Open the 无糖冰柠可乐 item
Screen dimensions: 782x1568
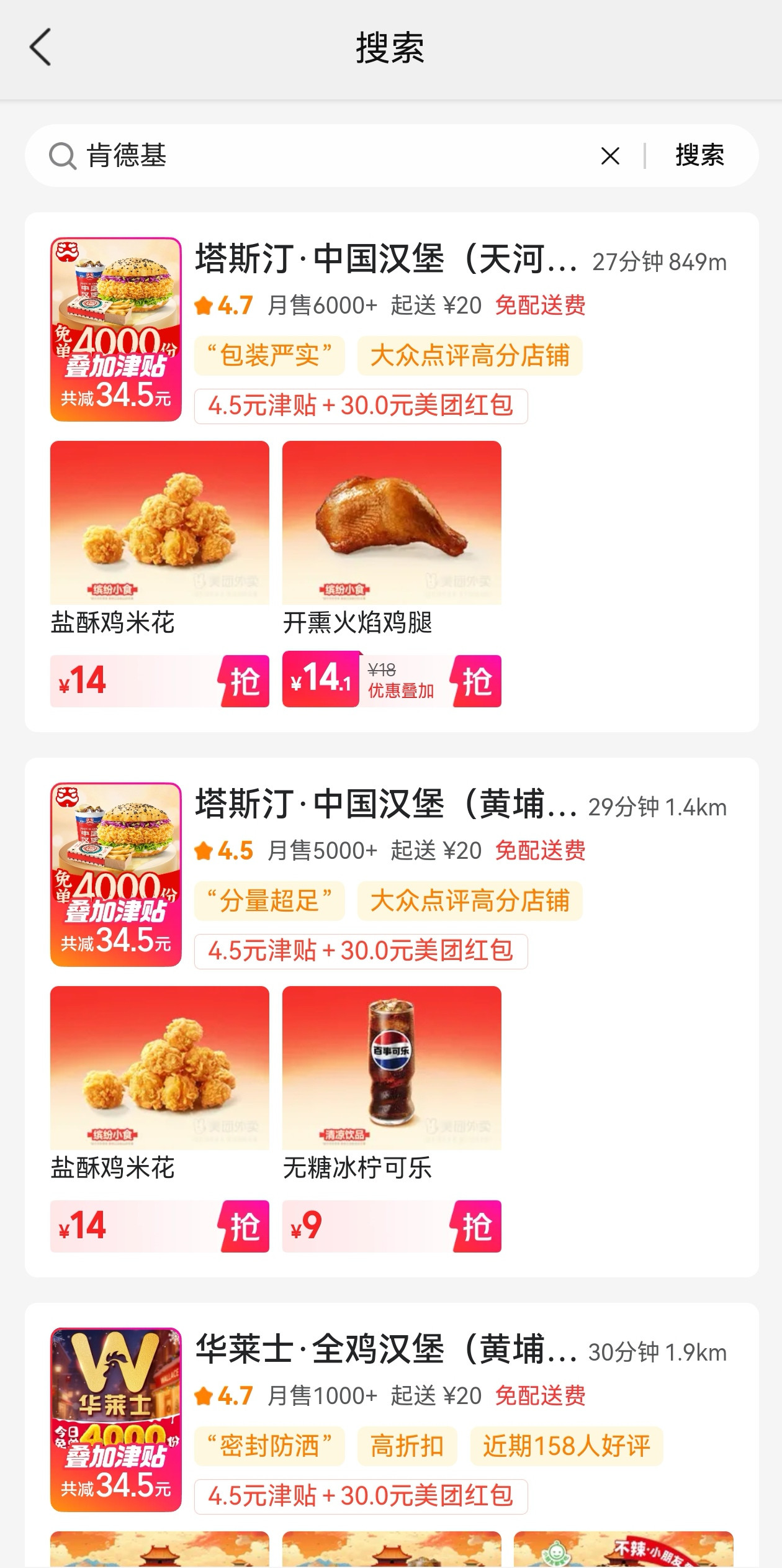tap(391, 1068)
